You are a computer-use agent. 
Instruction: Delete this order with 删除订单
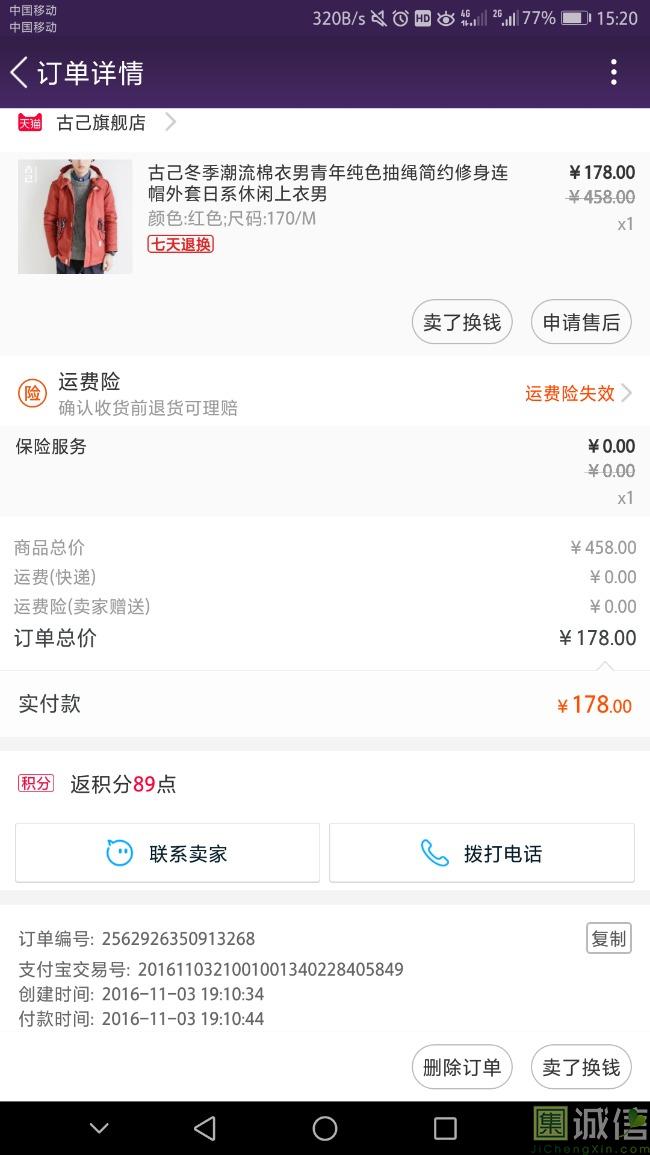(x=462, y=1067)
